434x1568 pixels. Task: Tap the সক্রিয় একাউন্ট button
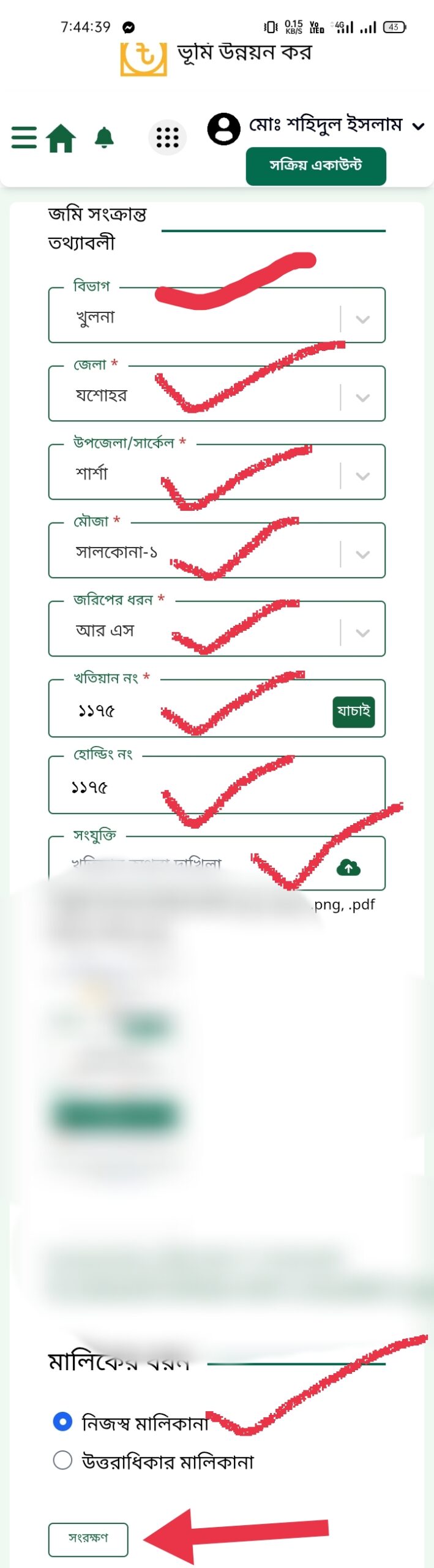[x=316, y=166]
